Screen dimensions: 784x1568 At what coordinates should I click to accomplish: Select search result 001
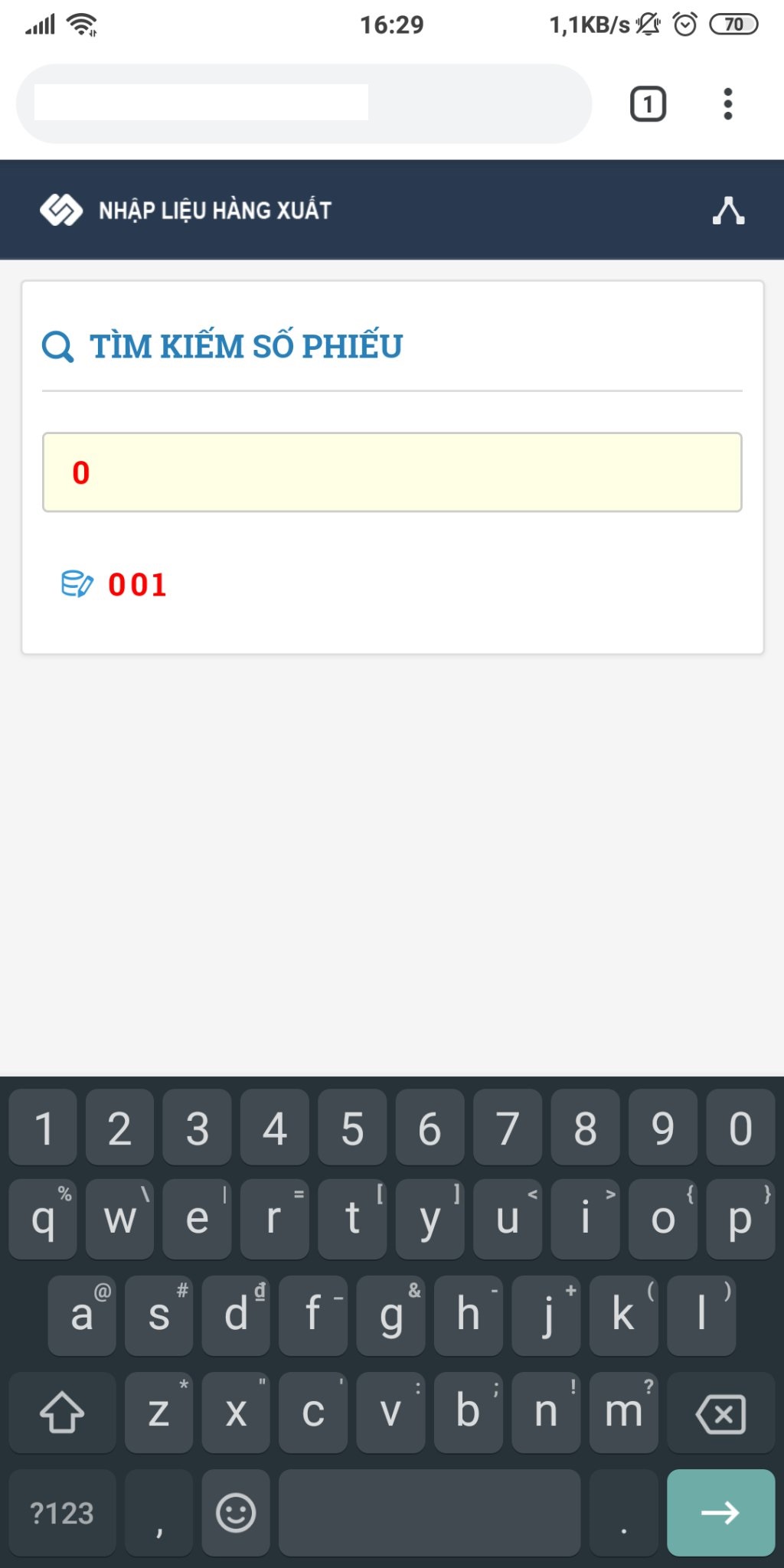[137, 585]
